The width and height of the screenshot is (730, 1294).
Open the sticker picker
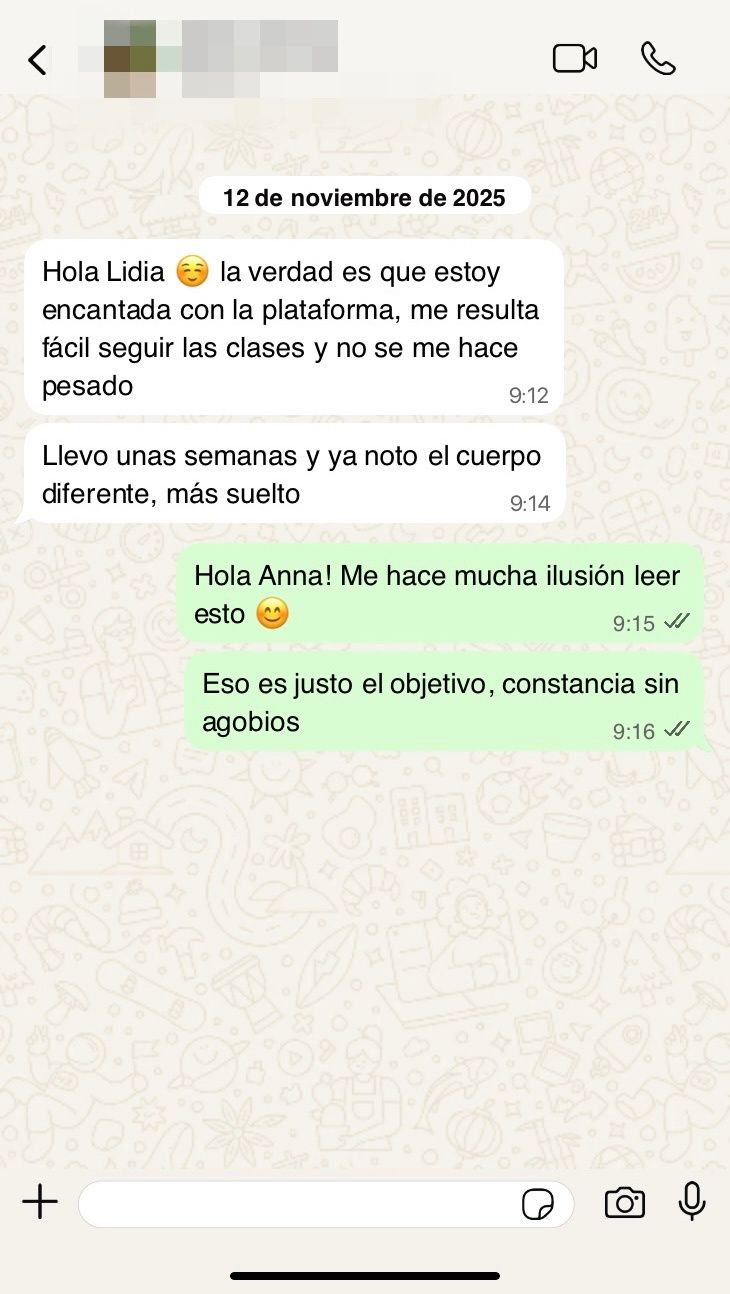tap(538, 1204)
